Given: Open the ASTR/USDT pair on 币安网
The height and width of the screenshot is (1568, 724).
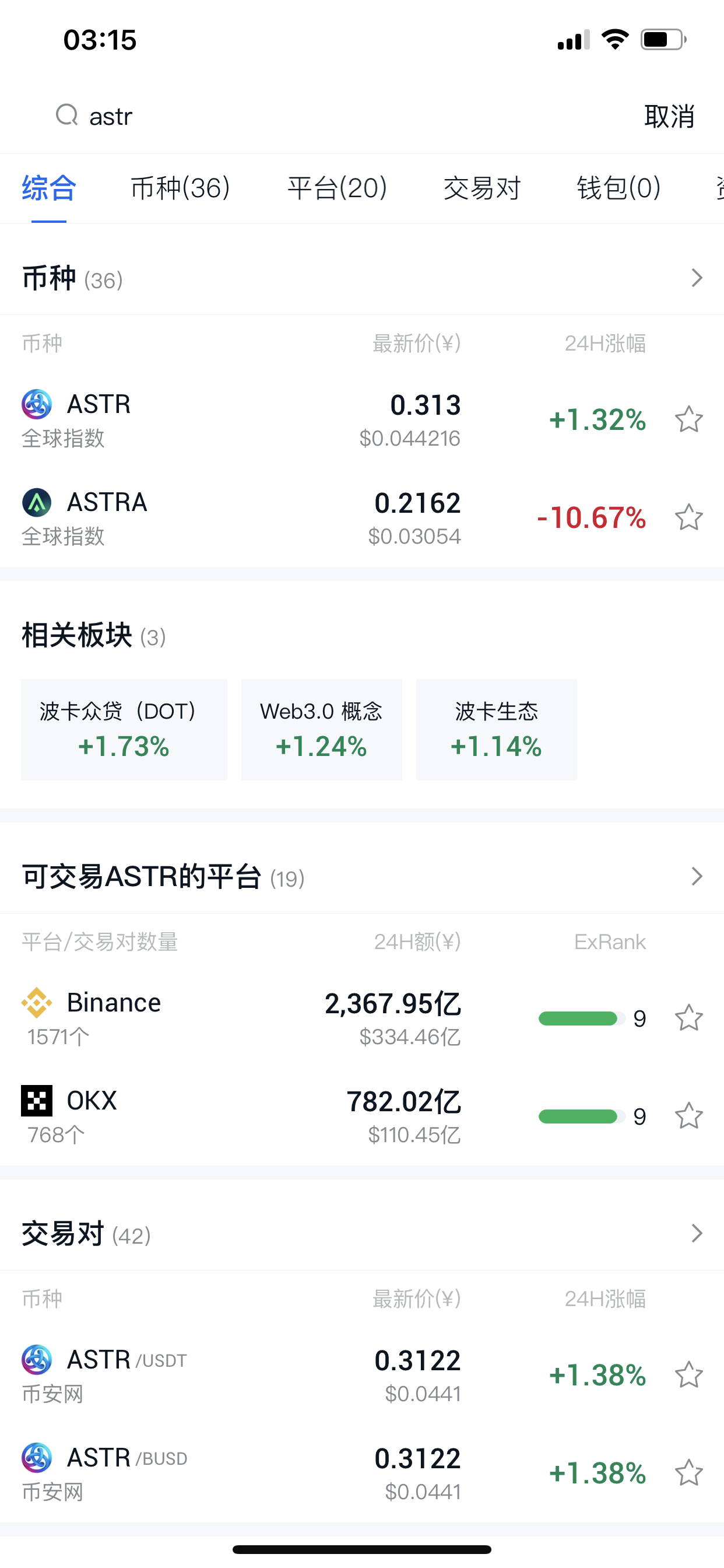Looking at the screenshot, I should pyautogui.click(x=243, y=1375).
